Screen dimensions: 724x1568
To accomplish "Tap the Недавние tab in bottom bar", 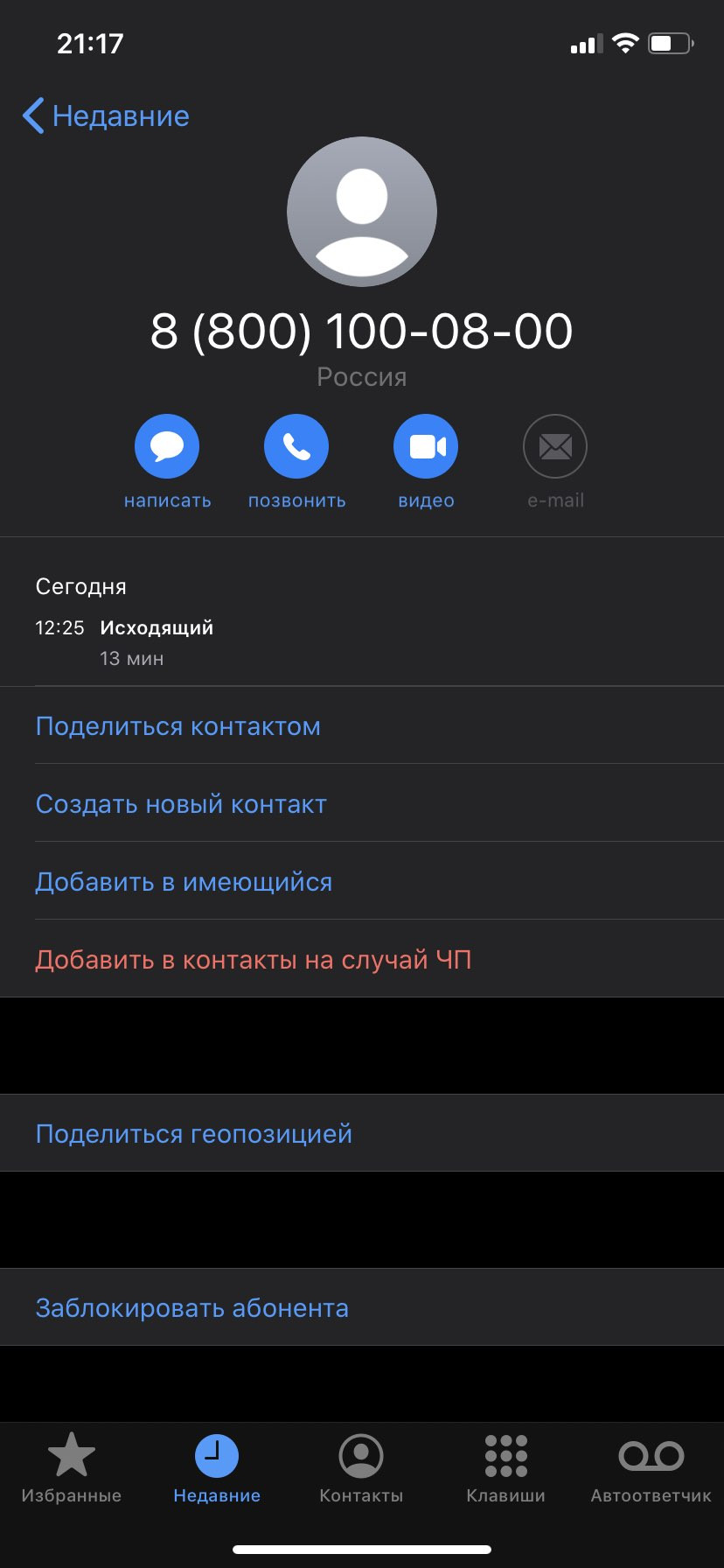I will [217, 1467].
